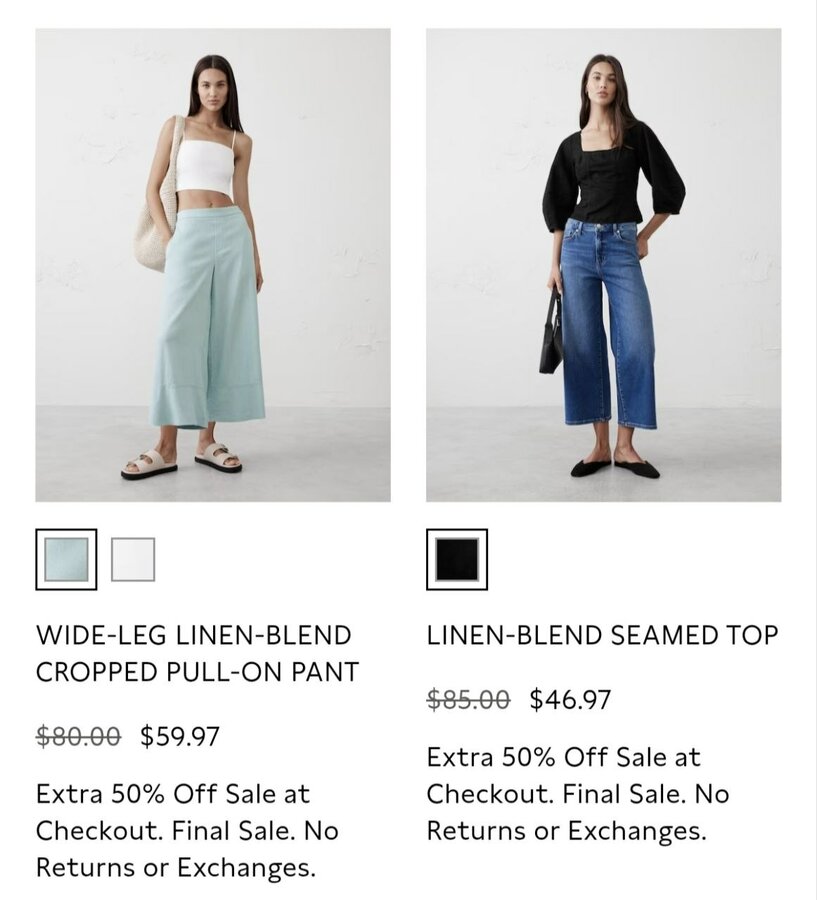
Task: Select the light blue pant color swatch
Action: [x=67, y=559]
